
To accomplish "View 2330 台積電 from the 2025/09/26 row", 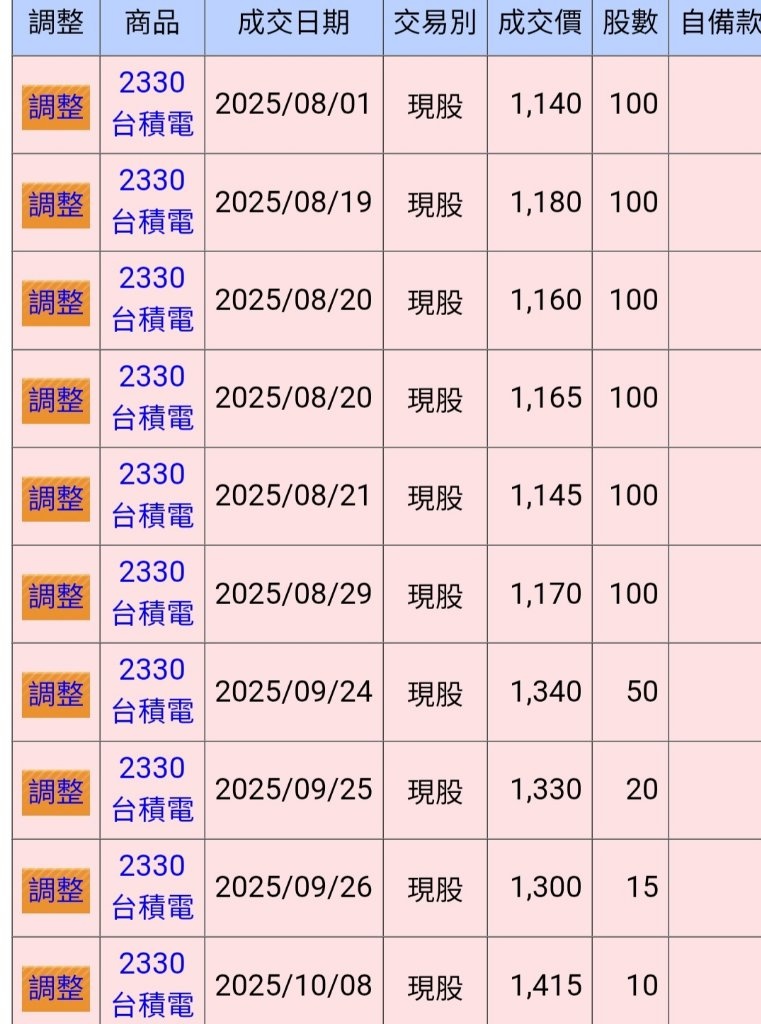I will 152,888.
